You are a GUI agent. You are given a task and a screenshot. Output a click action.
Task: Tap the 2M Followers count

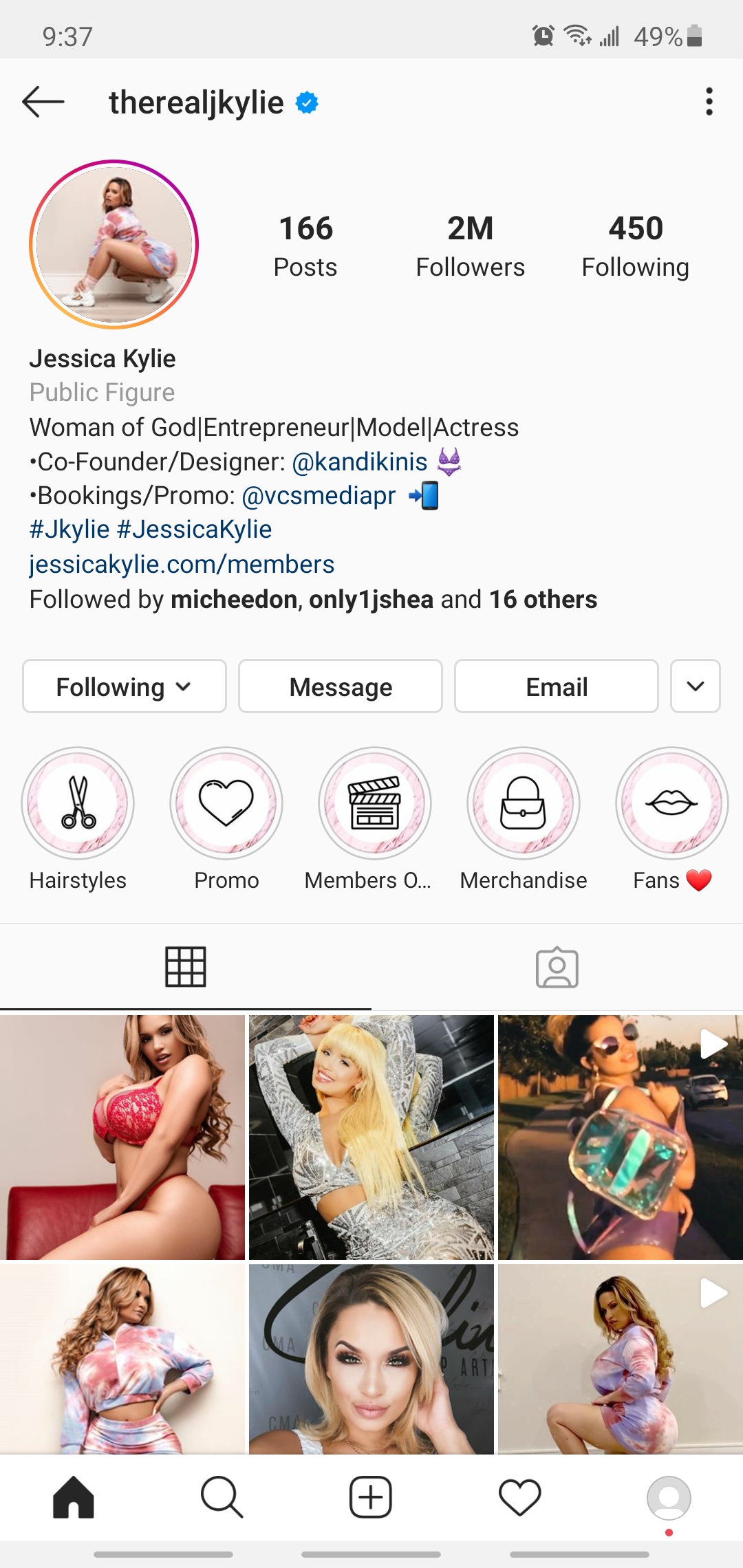(x=470, y=244)
